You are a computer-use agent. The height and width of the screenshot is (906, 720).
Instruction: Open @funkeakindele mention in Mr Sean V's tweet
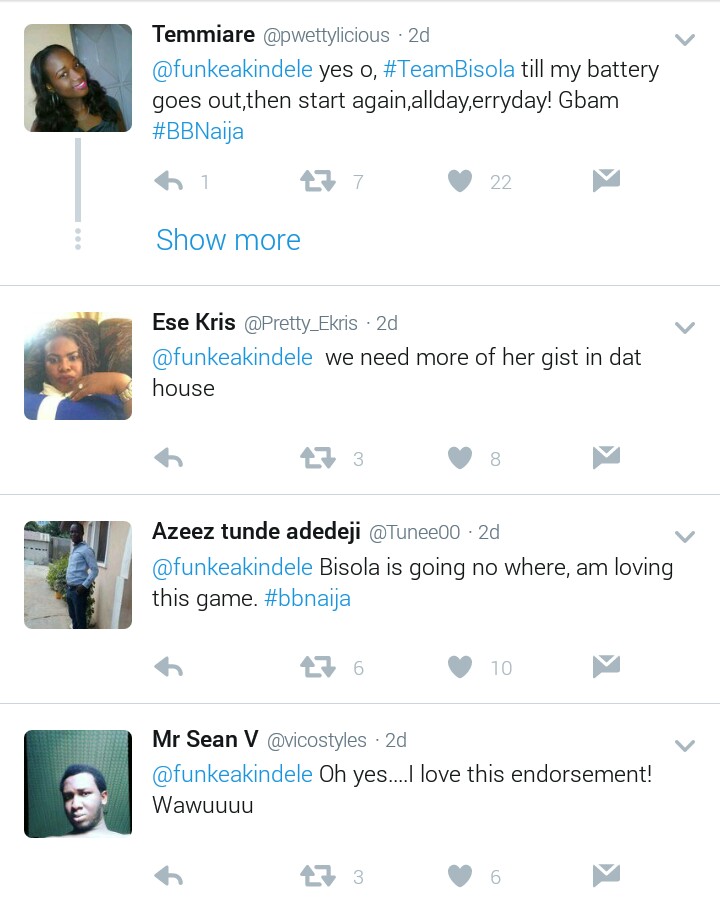pyautogui.click(x=232, y=774)
